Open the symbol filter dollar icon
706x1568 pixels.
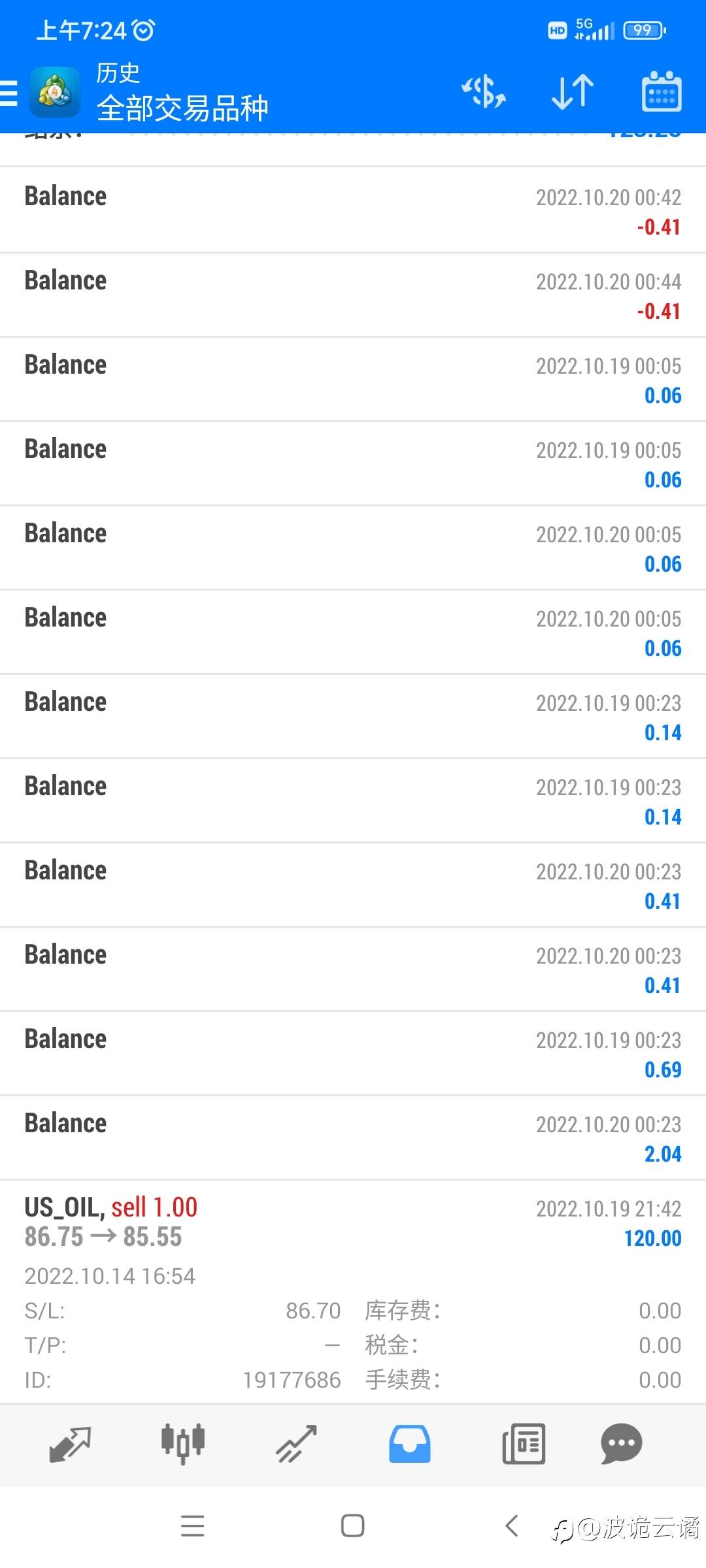pyautogui.click(x=484, y=91)
